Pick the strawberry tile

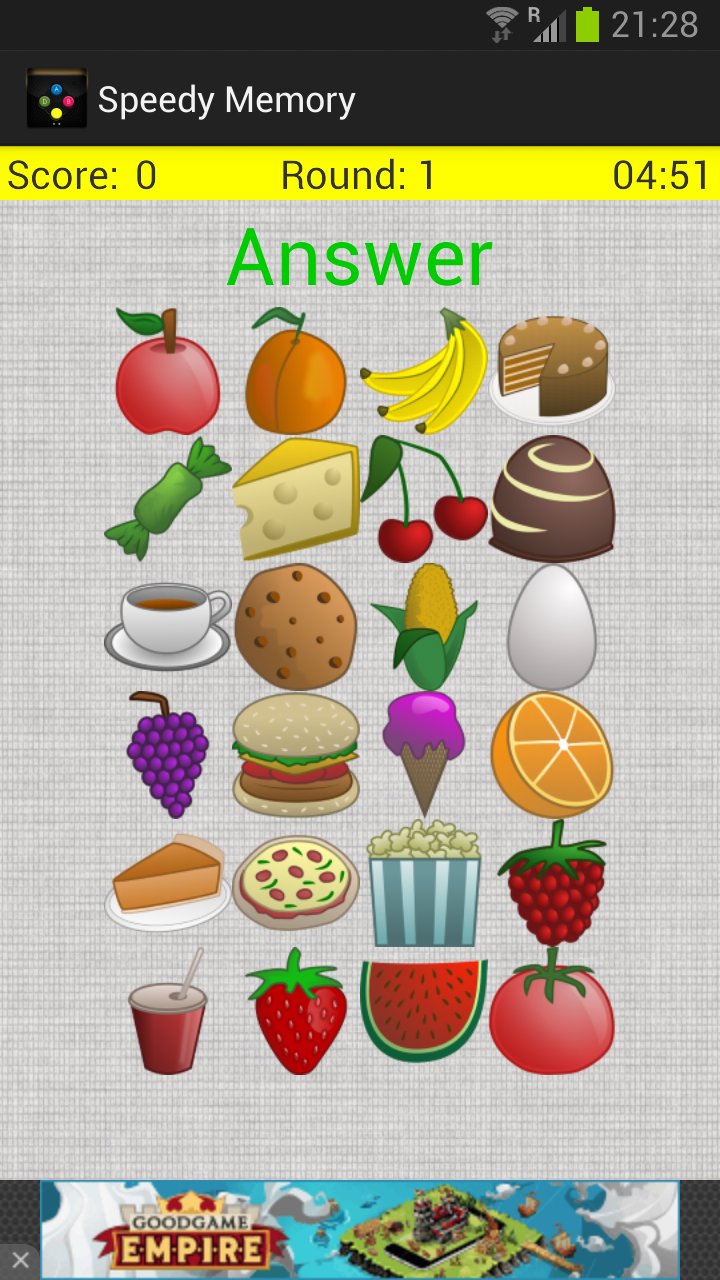tap(296, 1010)
